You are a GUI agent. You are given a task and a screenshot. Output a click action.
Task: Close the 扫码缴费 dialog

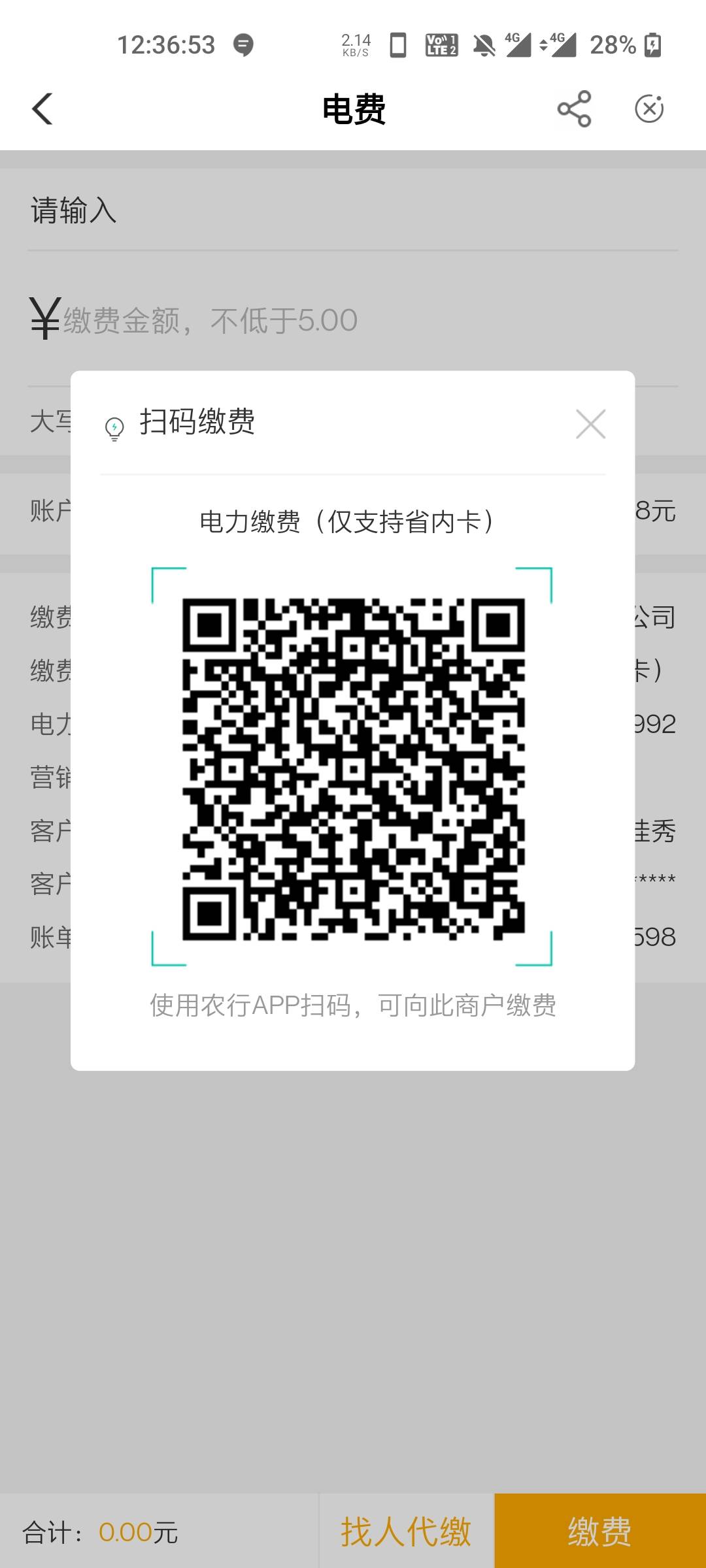tap(590, 424)
